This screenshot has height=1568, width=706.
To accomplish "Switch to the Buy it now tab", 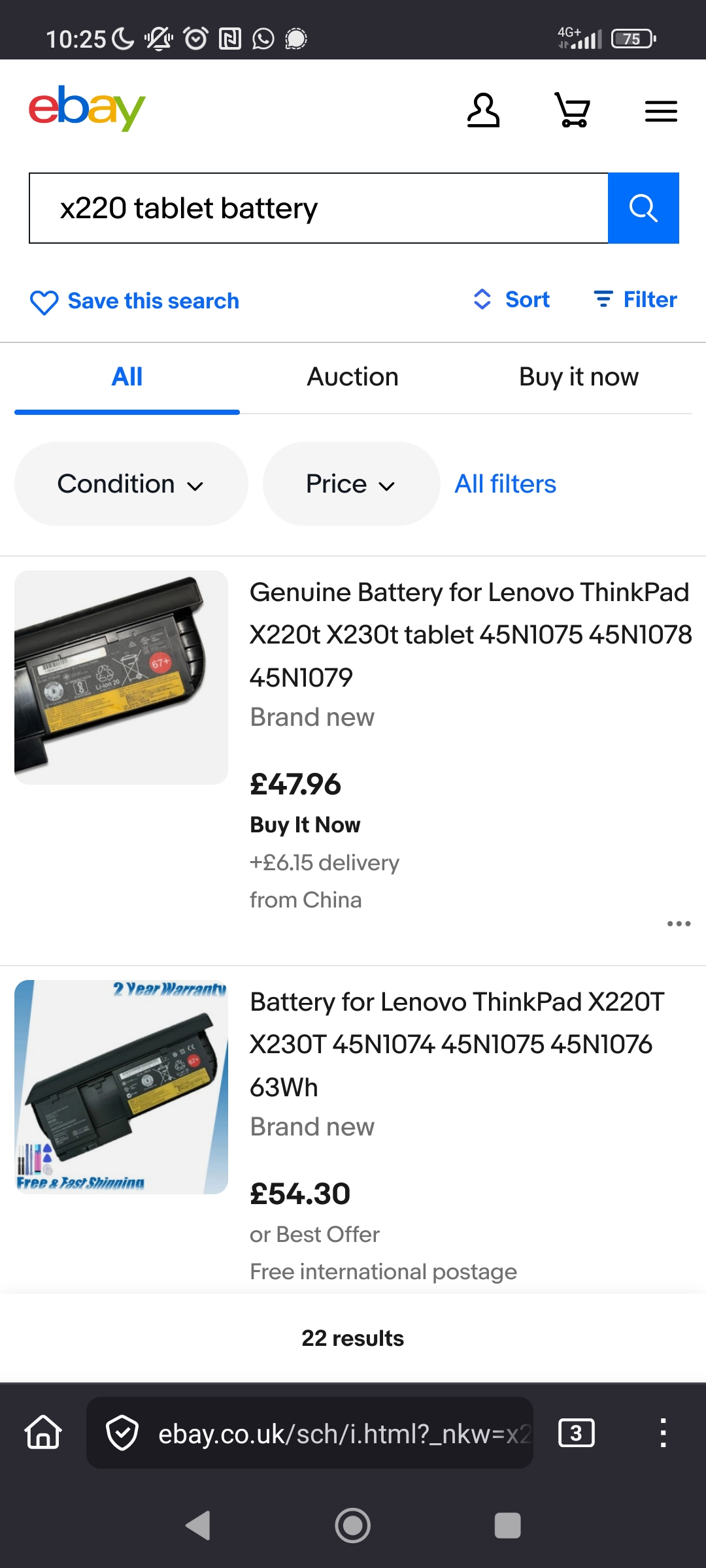I will pos(579,377).
